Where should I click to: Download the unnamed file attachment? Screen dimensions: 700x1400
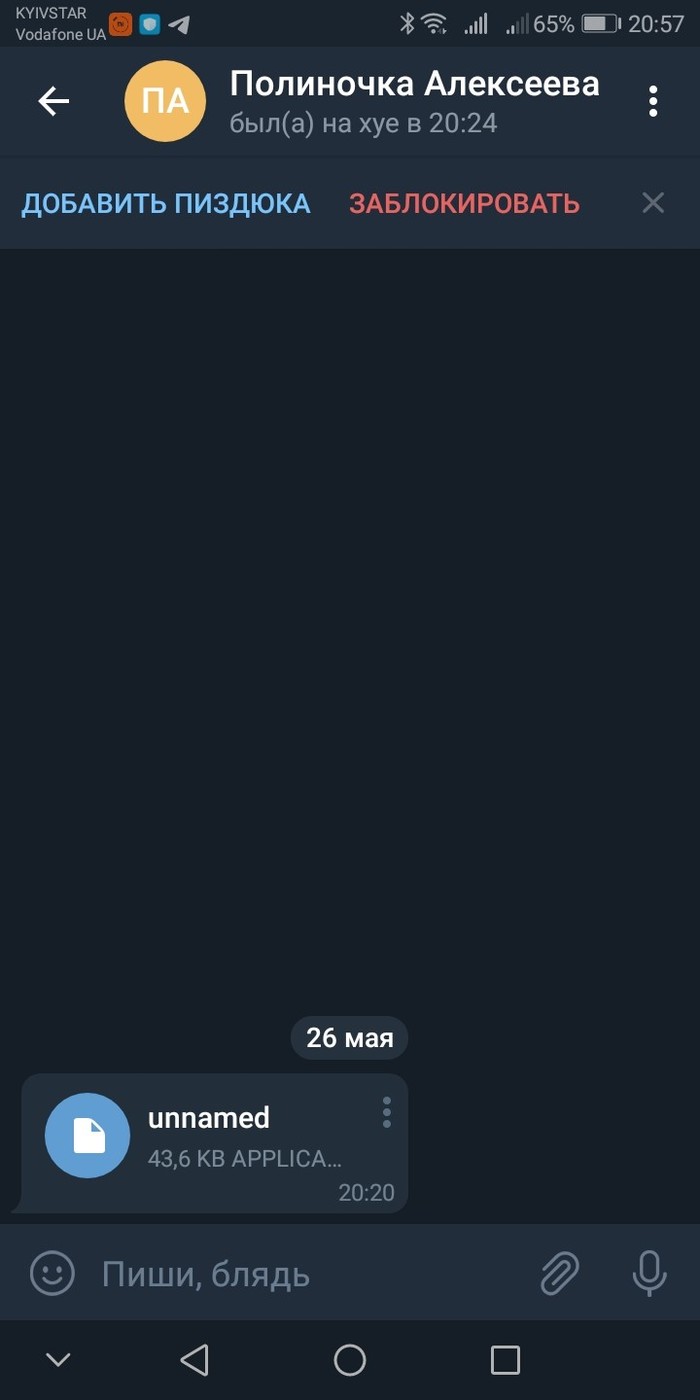pos(88,1135)
